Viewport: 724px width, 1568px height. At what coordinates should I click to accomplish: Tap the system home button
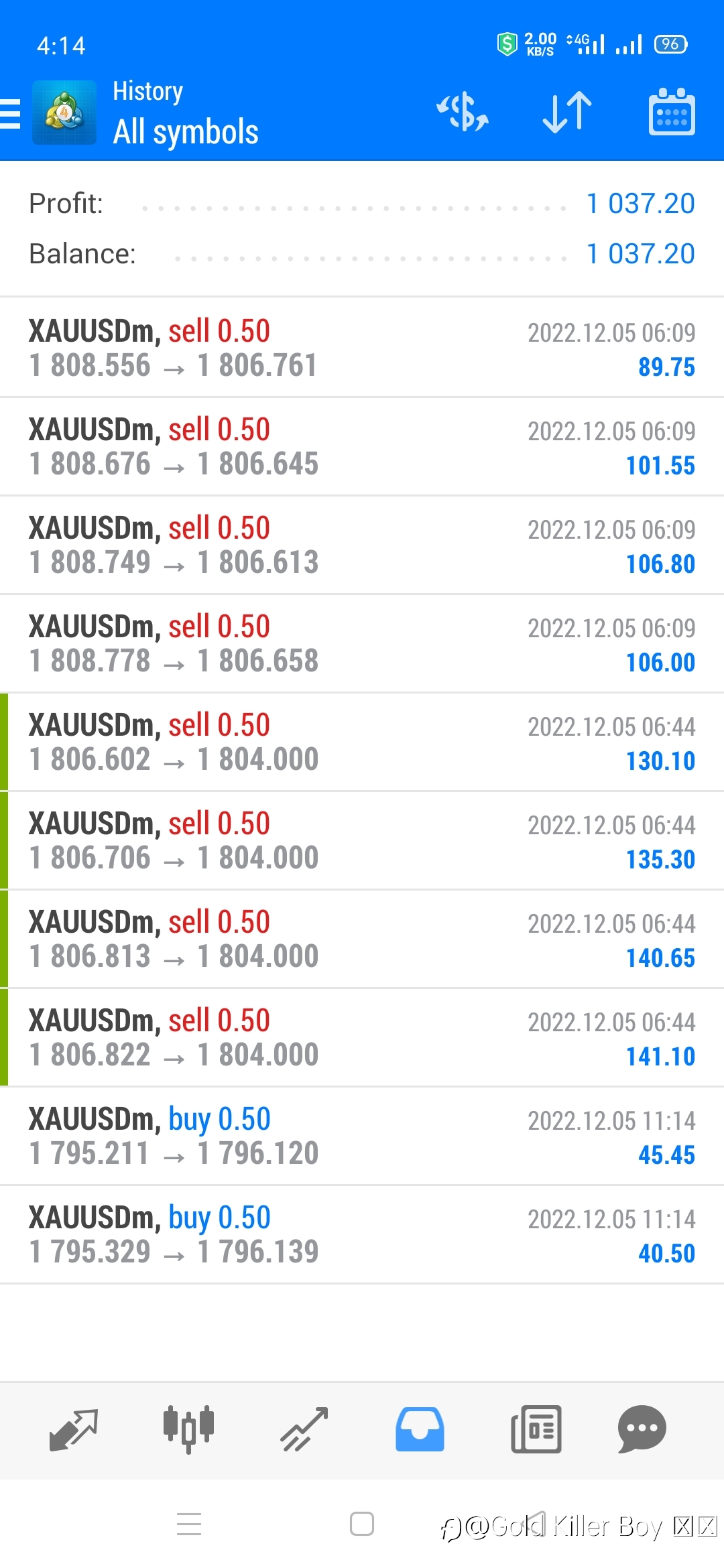click(362, 1524)
